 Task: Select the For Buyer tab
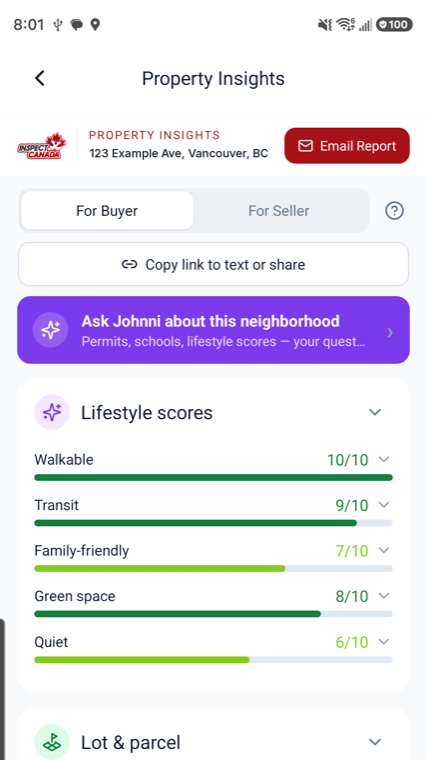107,211
